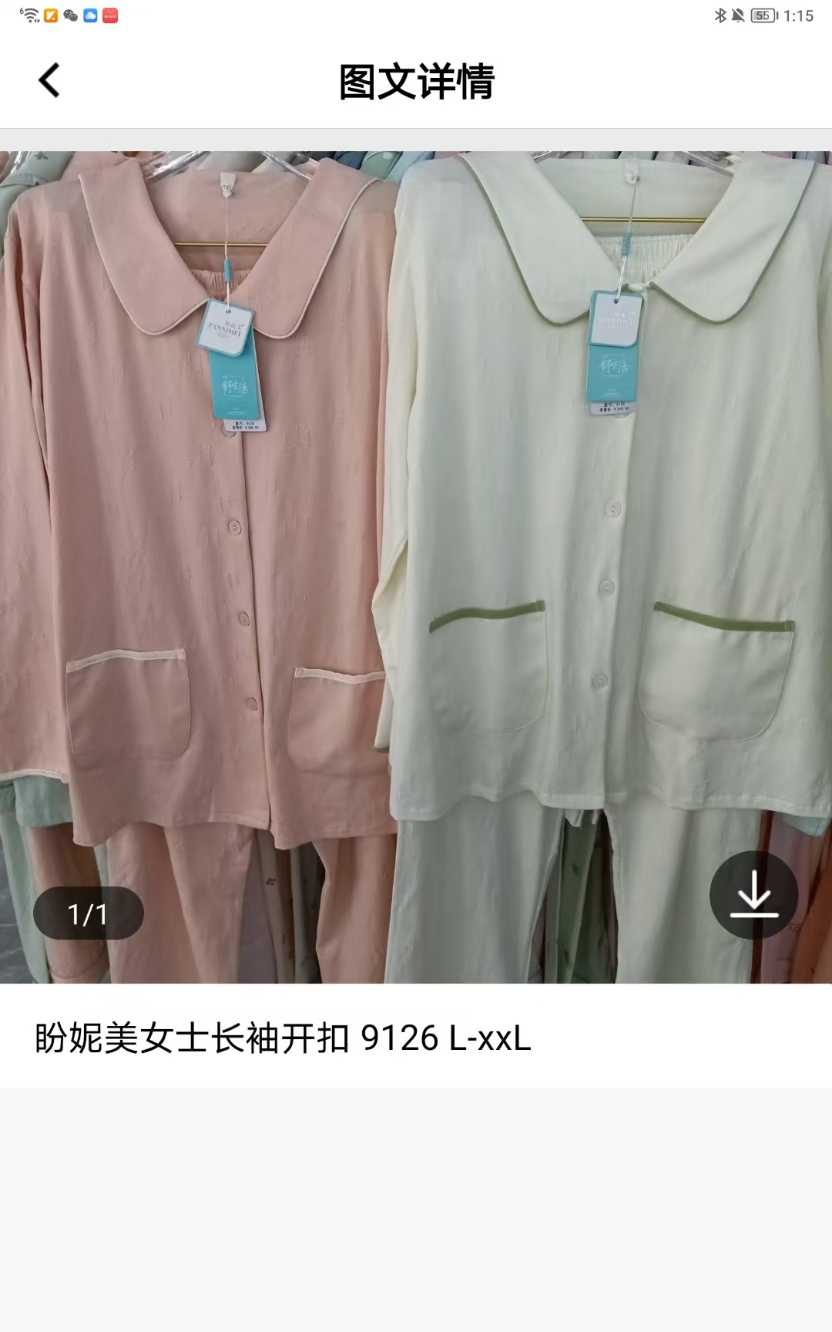Go back from the 图文详情 page
This screenshot has height=1332, width=832.
(49, 81)
